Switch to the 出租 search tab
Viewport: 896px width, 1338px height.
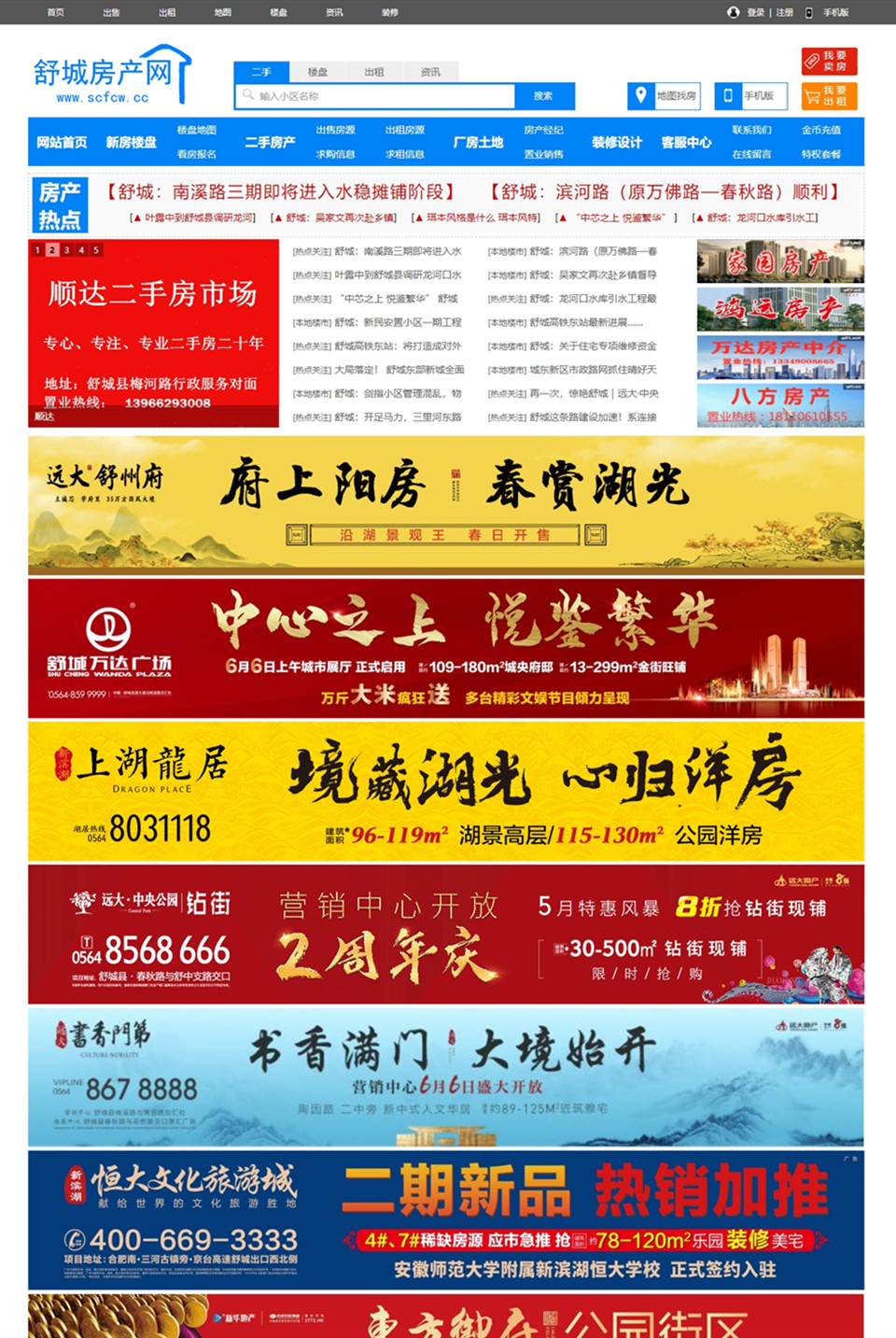(374, 72)
